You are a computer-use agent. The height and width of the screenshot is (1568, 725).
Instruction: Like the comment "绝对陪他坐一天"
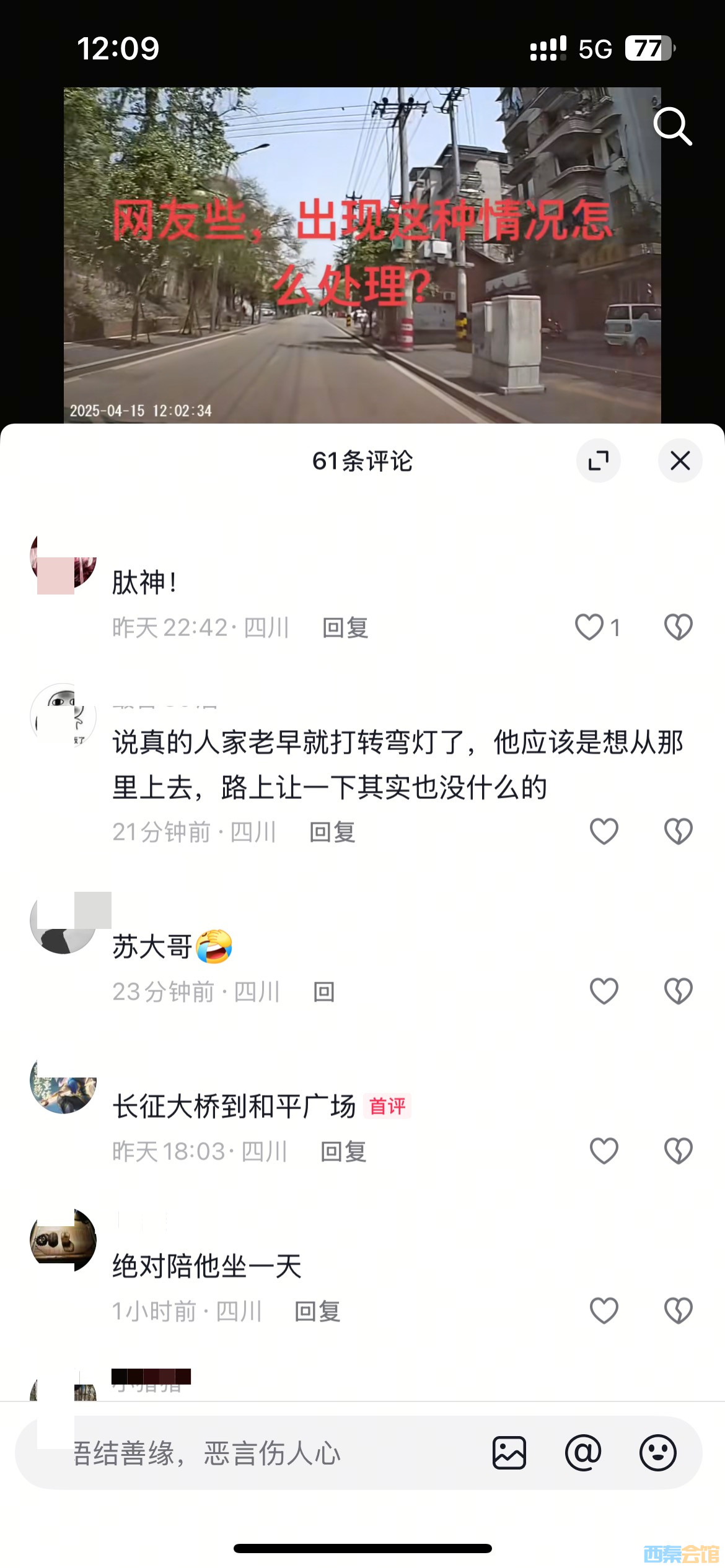[604, 1310]
